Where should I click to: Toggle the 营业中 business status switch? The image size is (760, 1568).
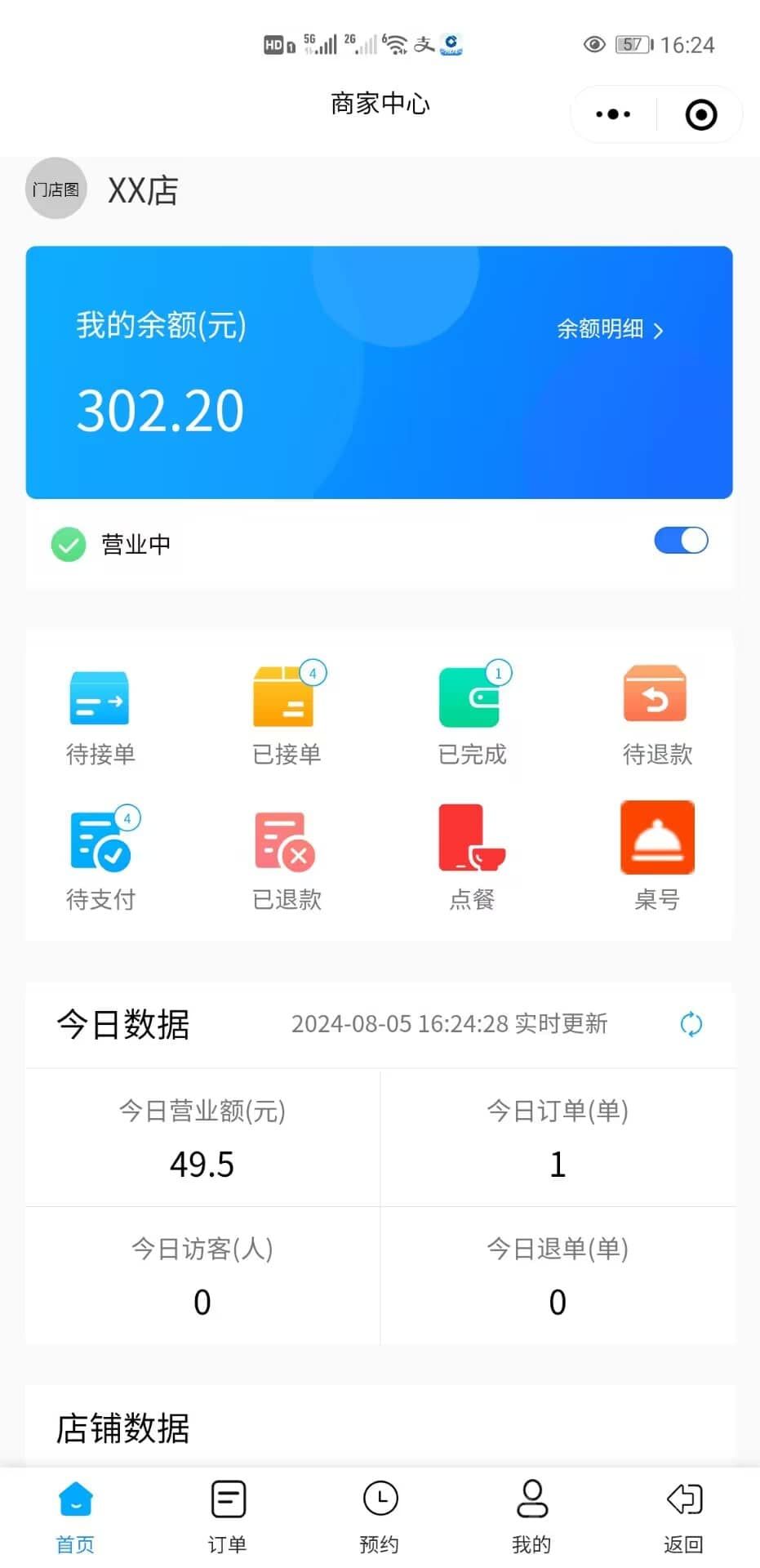[681, 541]
